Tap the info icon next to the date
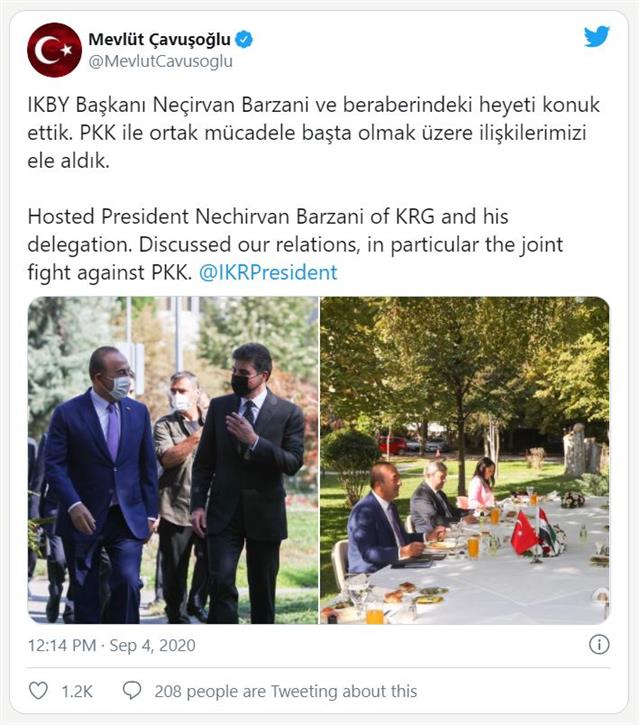Viewport: 639px width, 725px height. point(599,644)
